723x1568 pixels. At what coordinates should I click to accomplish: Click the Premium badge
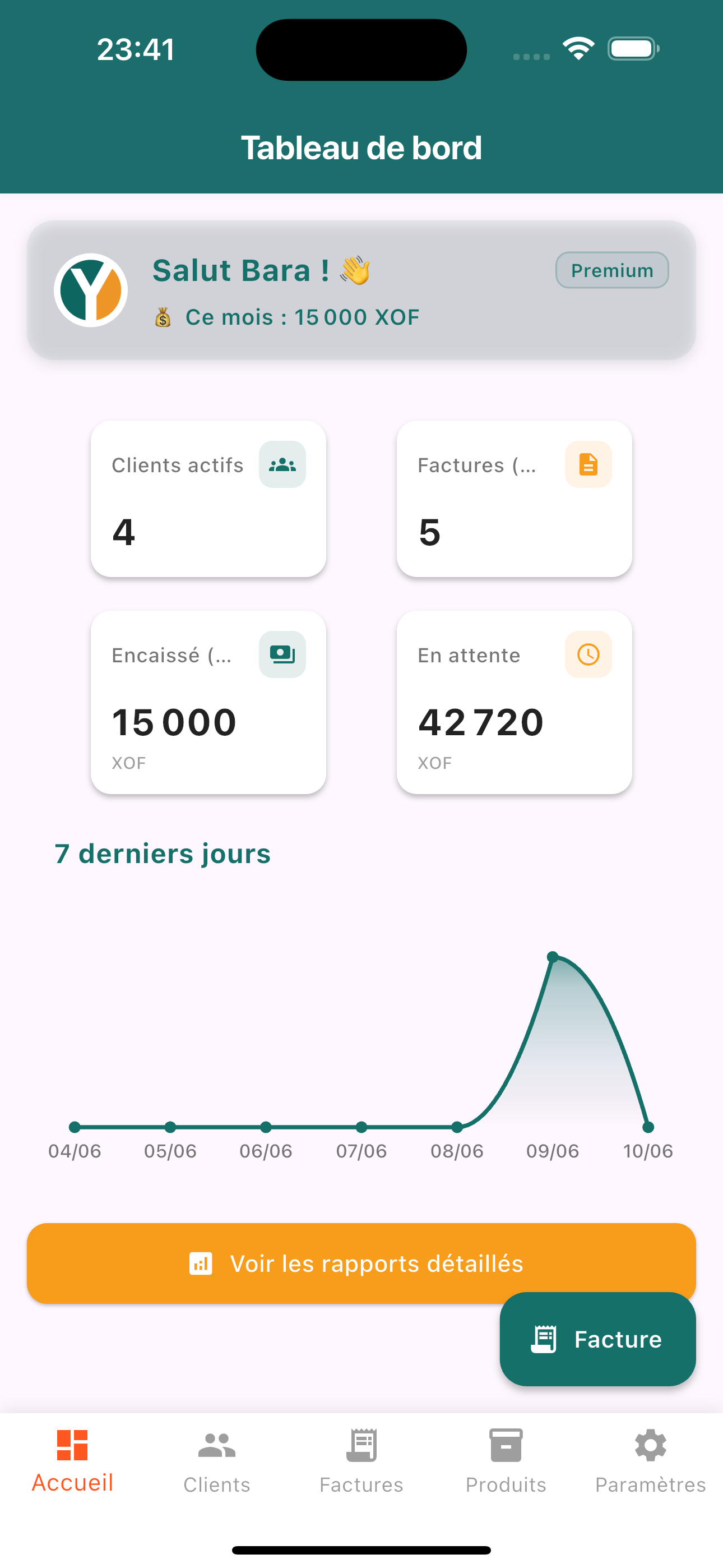(611, 270)
